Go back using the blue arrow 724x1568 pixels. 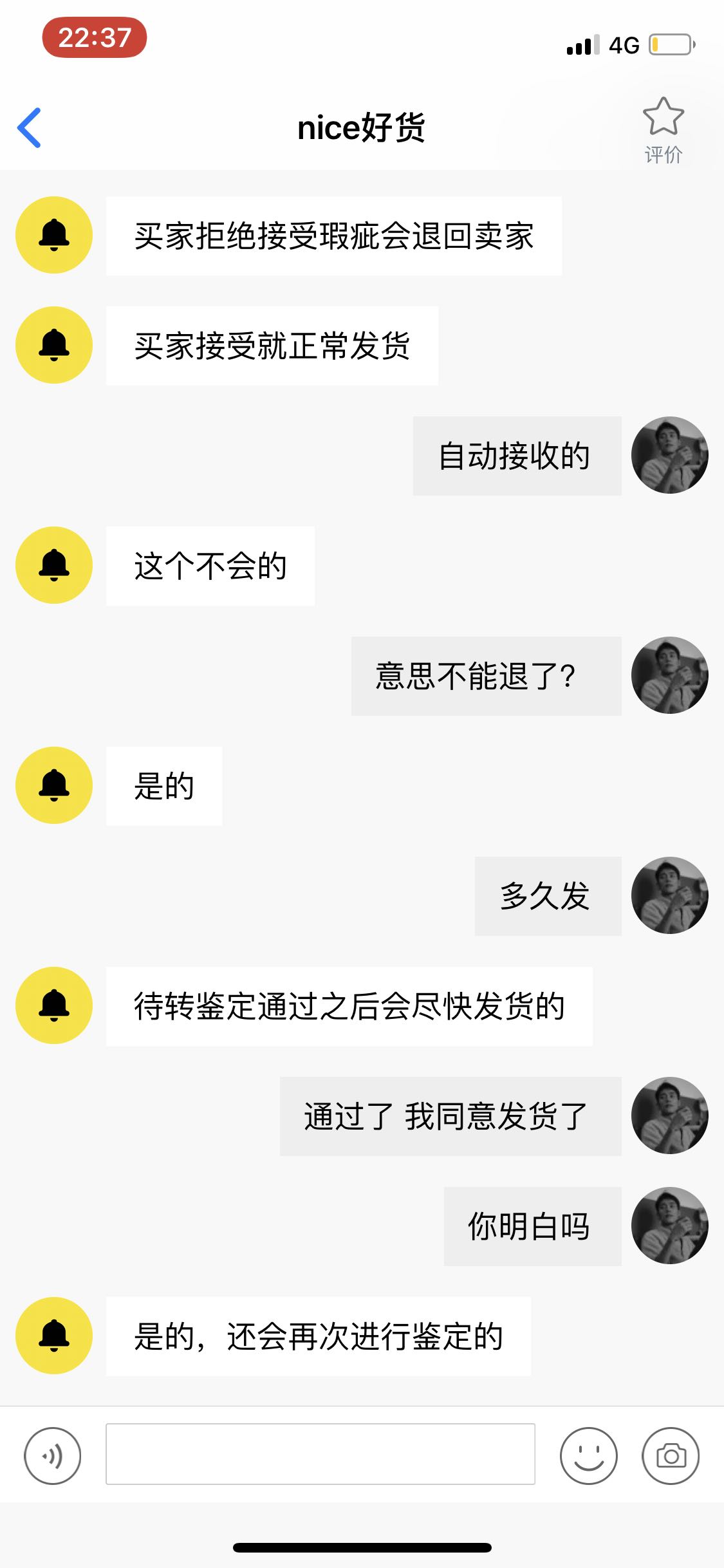coord(29,127)
